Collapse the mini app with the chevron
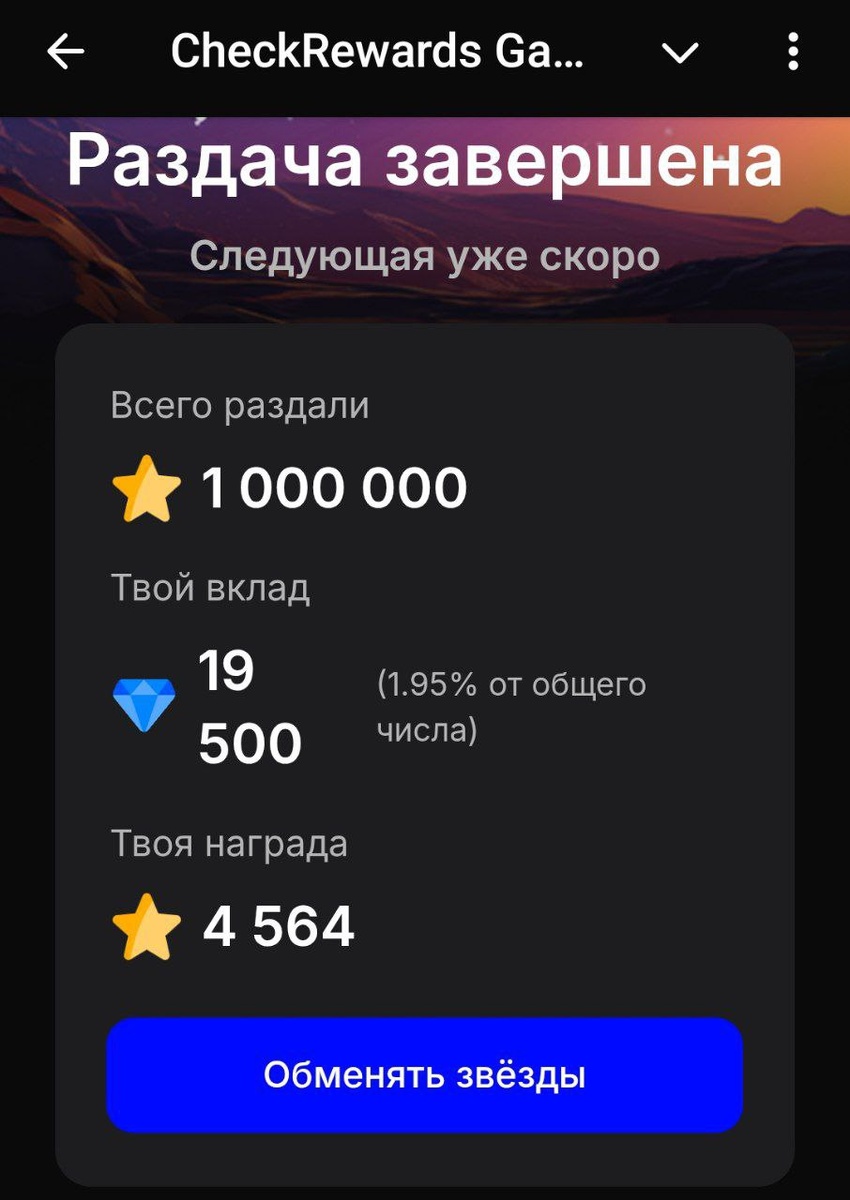Image resolution: width=850 pixels, height=1200 pixels. pyautogui.click(x=680, y=52)
